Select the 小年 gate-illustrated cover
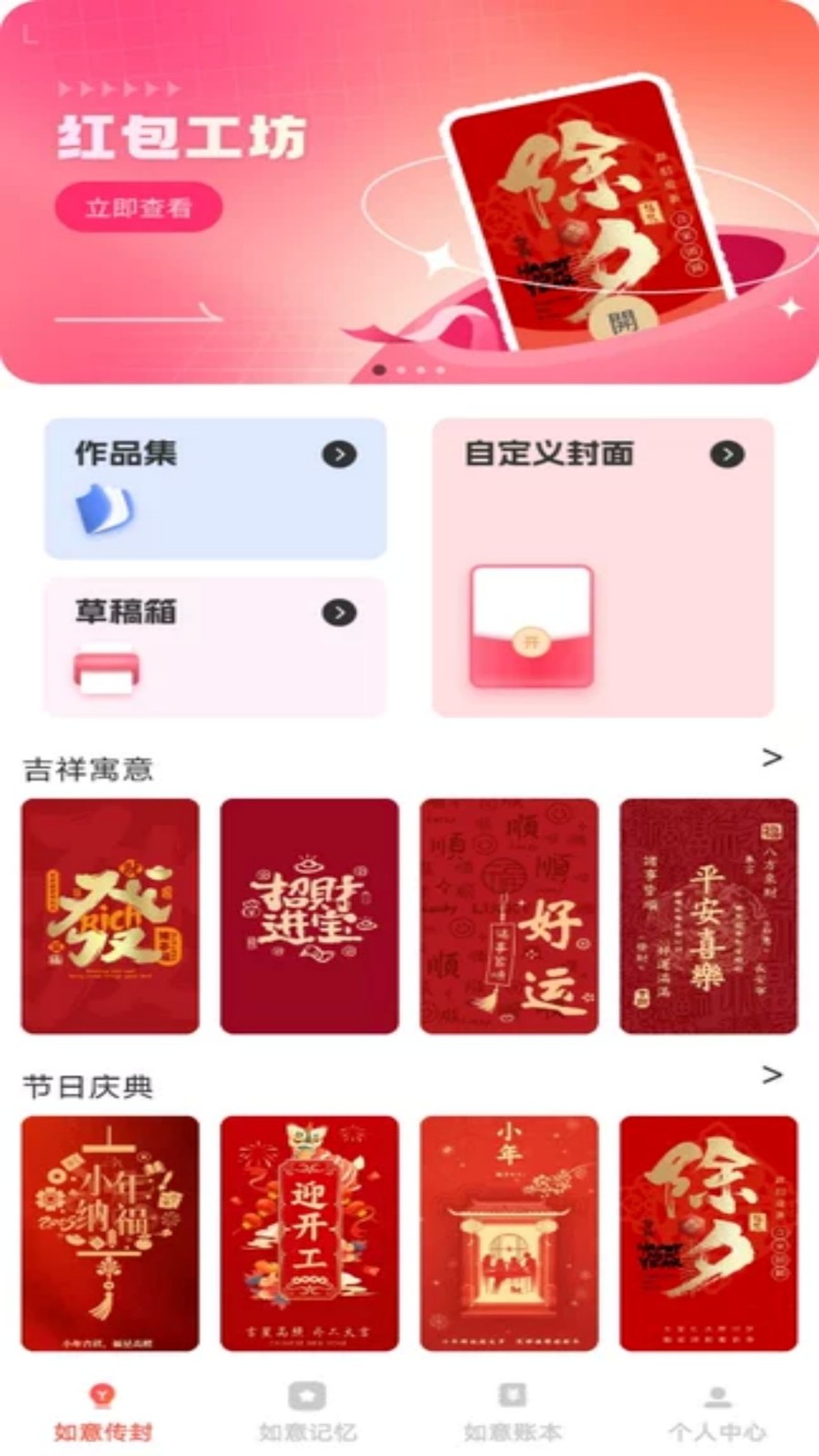The width and height of the screenshot is (819, 1456). [509, 1233]
